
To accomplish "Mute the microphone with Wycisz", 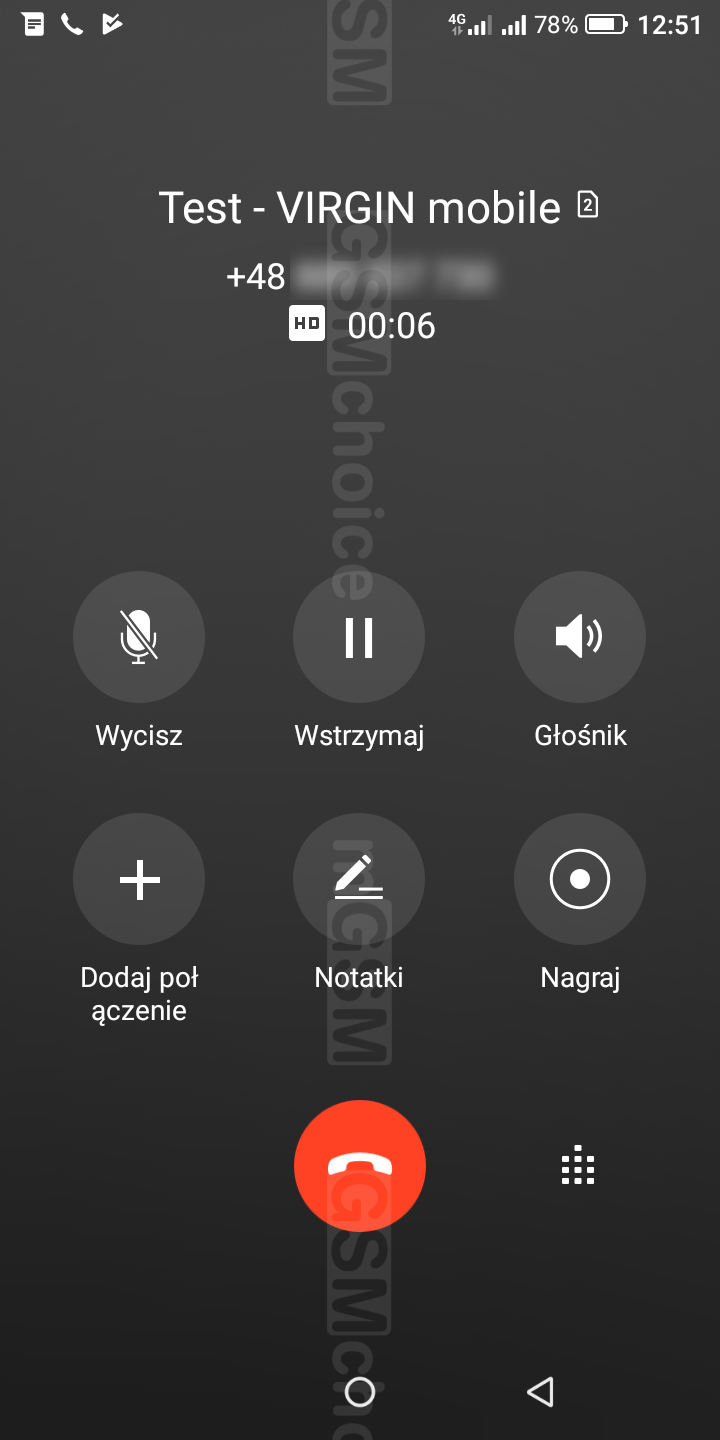I will click(x=139, y=637).
